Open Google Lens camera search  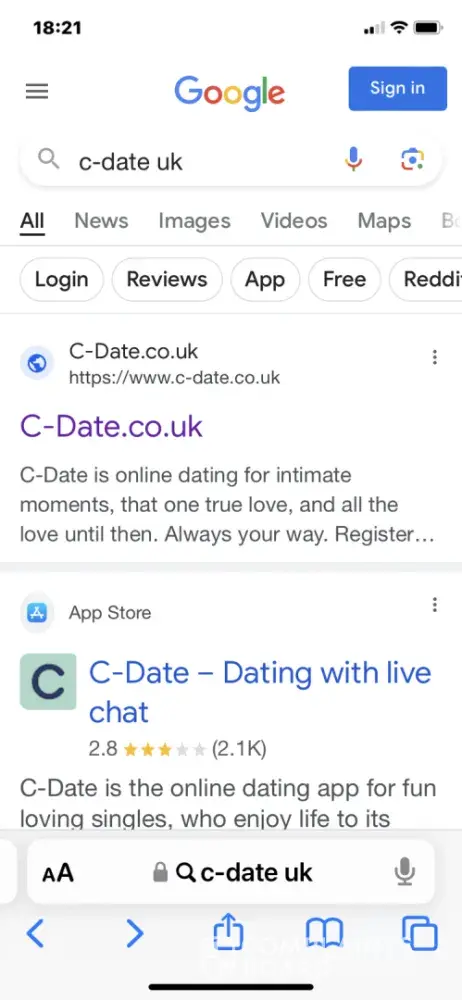pos(412,159)
